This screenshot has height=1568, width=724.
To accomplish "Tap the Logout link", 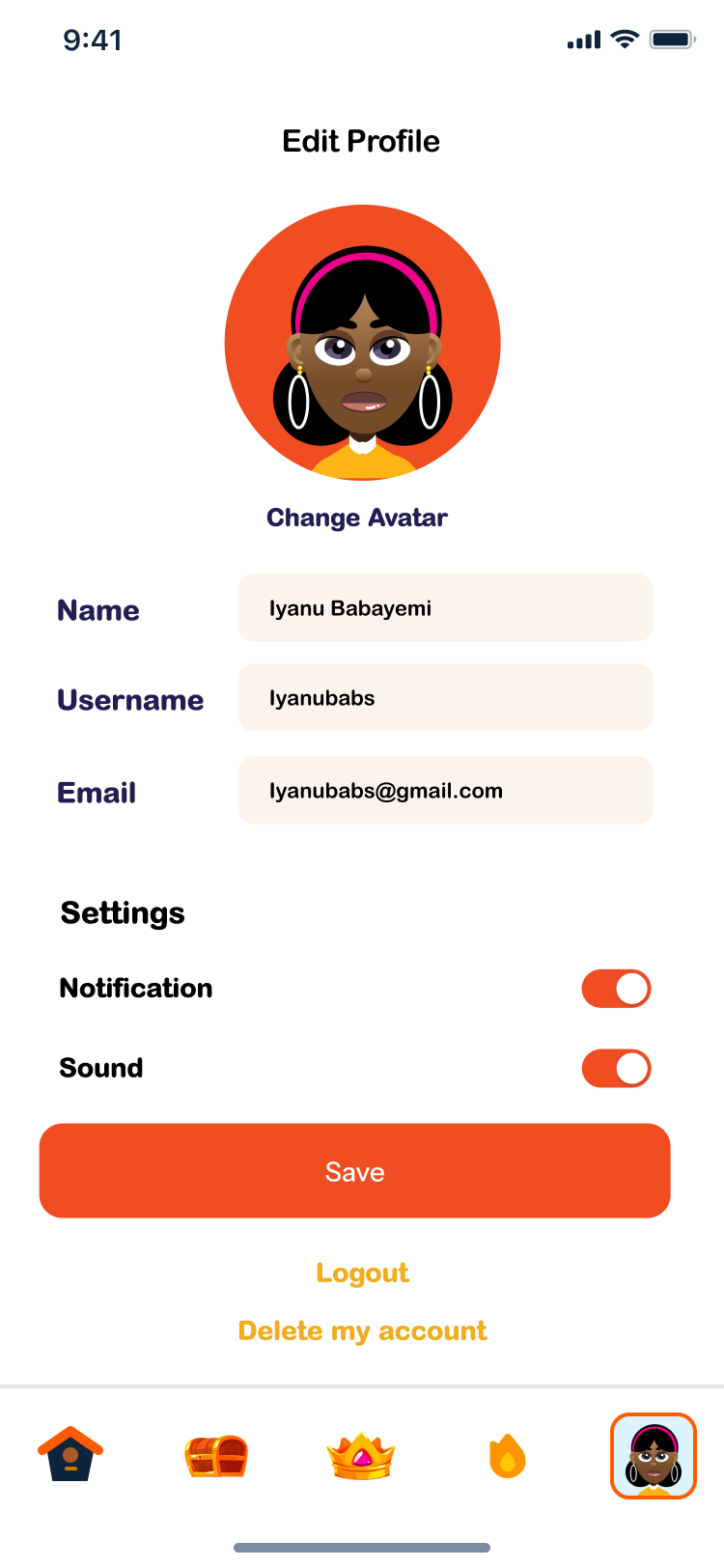I will tap(362, 1273).
